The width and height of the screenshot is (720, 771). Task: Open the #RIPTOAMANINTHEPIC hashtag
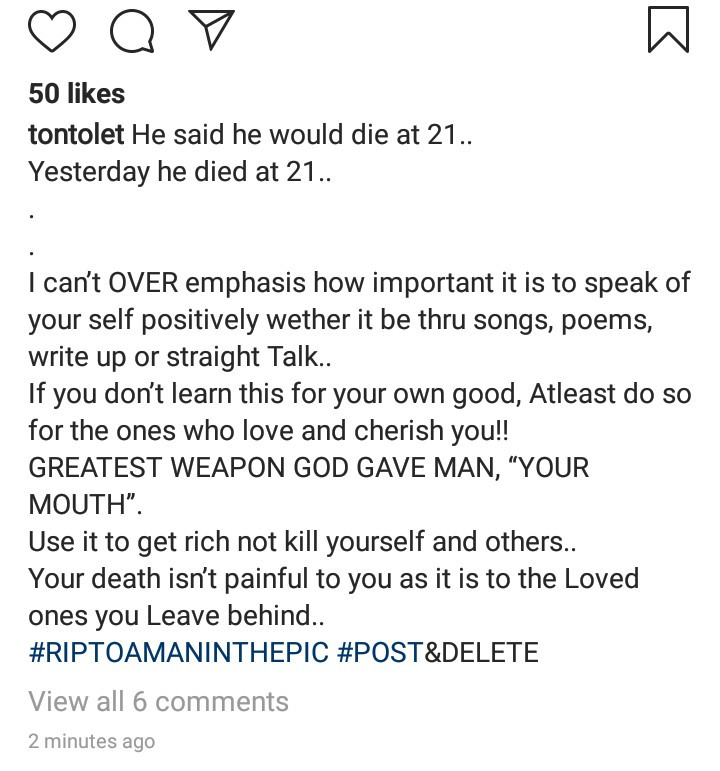[179, 654]
